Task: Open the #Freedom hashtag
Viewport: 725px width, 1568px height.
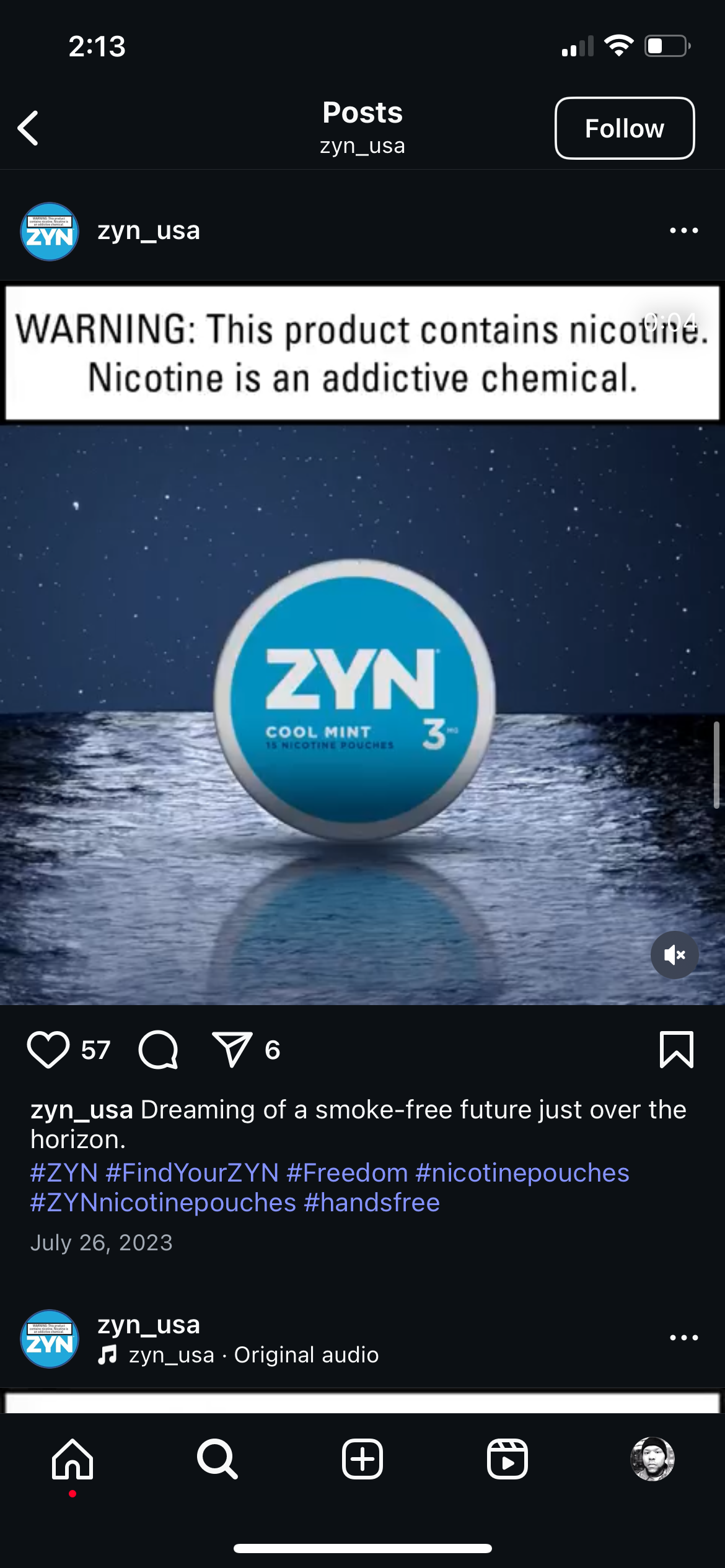Action: pos(347,1172)
